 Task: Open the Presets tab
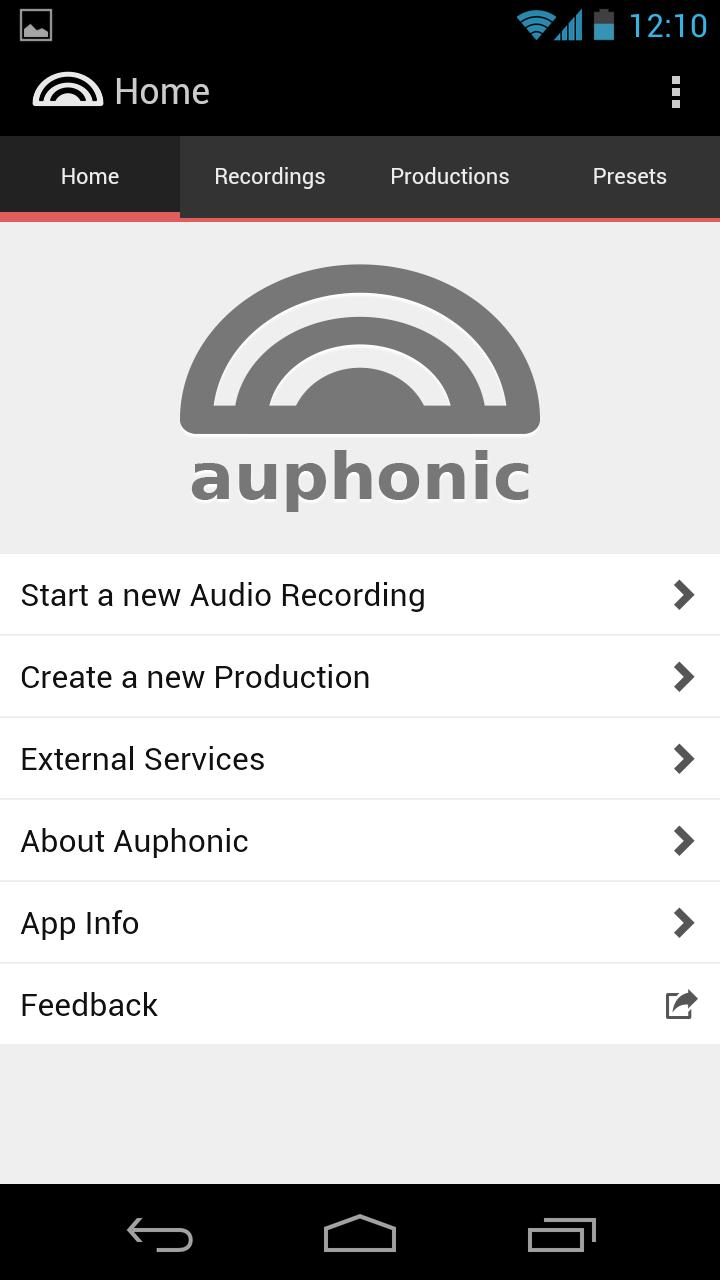629,176
